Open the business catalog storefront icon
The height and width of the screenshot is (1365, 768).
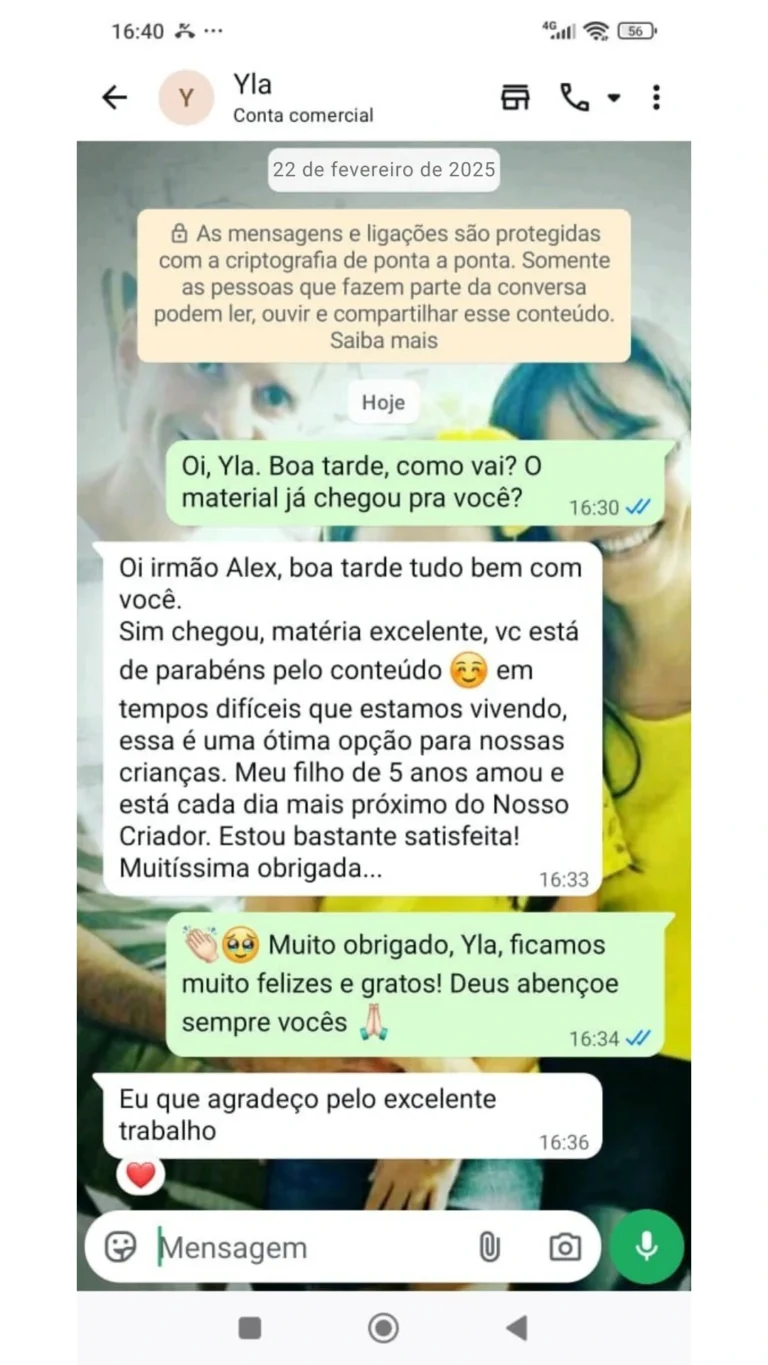515,97
